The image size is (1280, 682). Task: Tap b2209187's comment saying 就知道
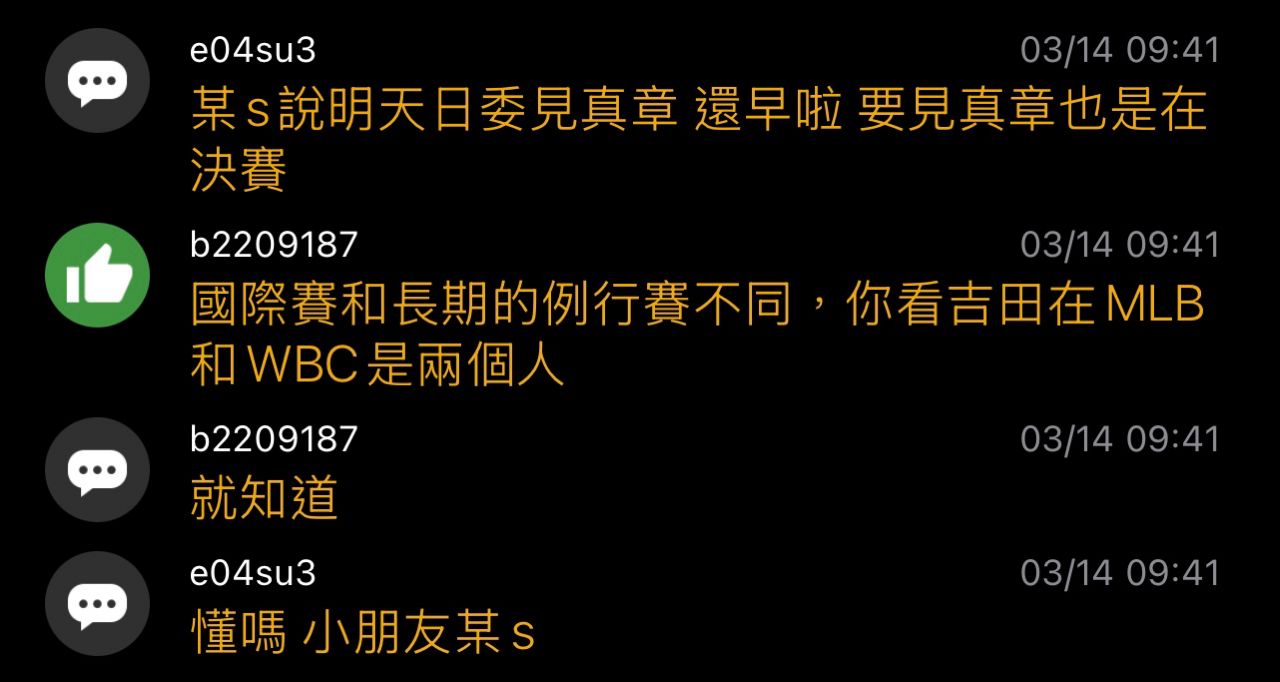[265, 497]
